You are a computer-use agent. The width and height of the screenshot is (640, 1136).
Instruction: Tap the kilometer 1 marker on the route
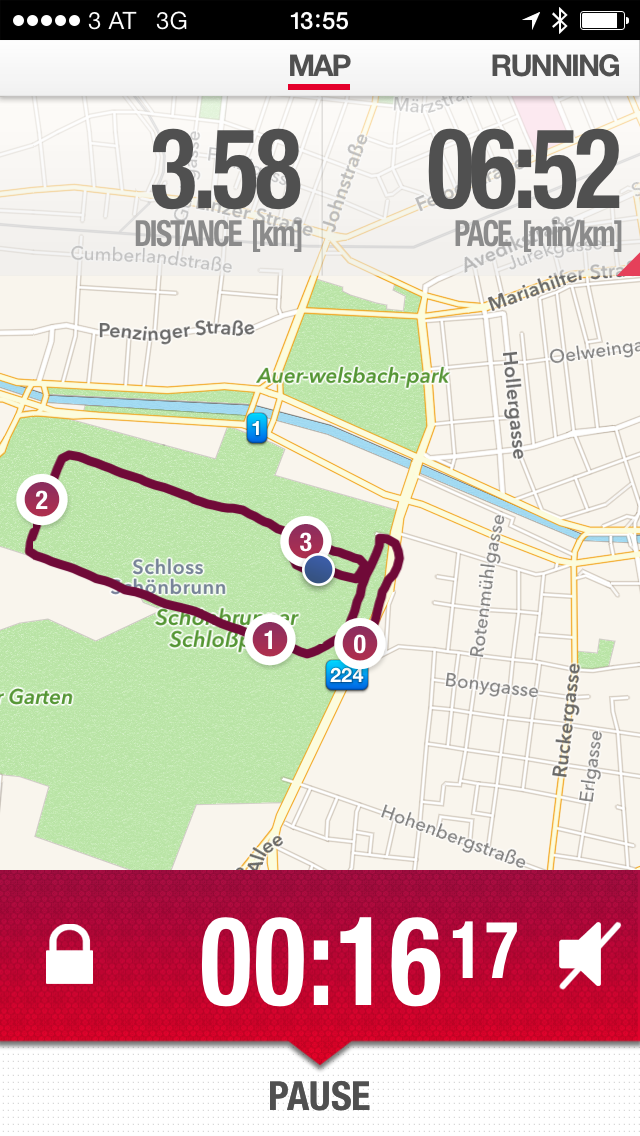tap(270, 639)
